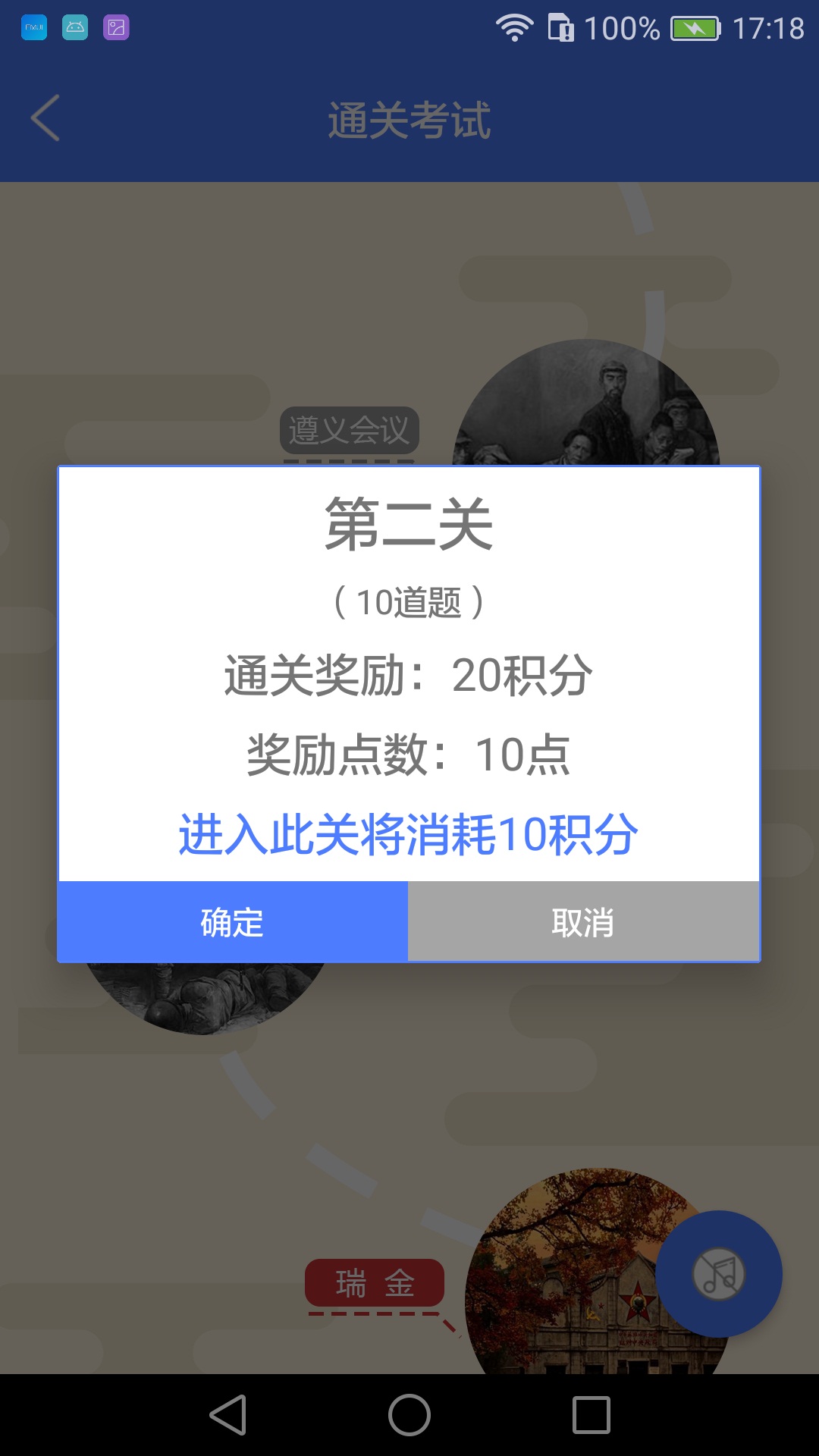Tap the system home button

(409, 1415)
